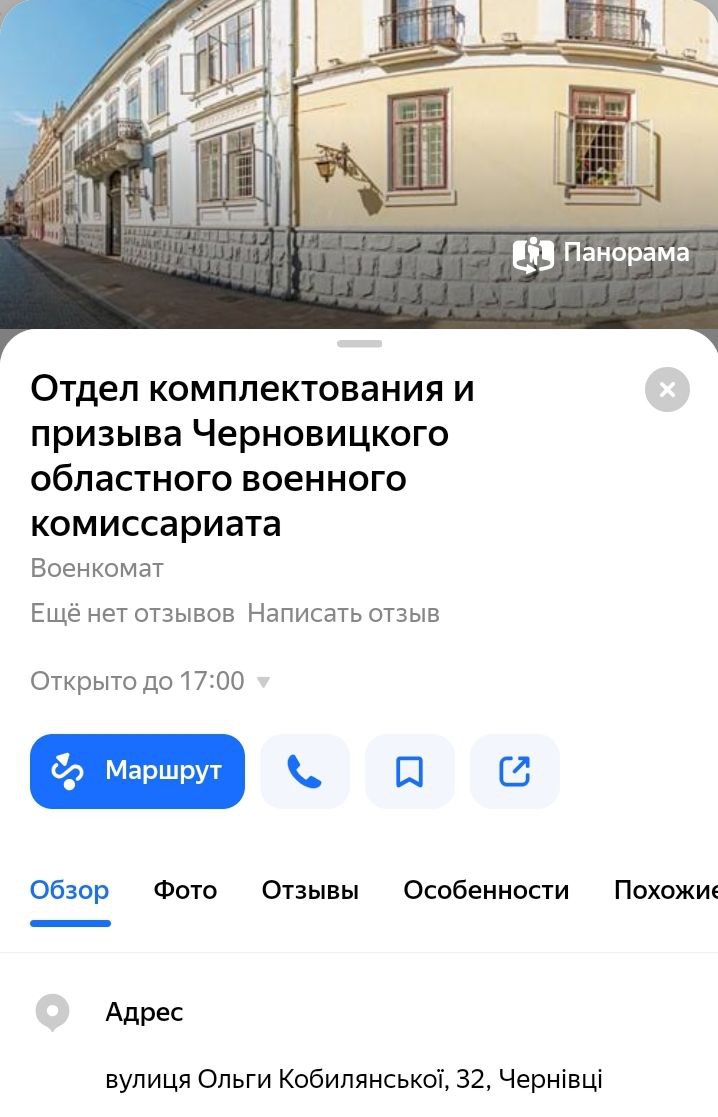Go to the Похожие tab
Screen dimensions: 718x1117
click(x=664, y=890)
